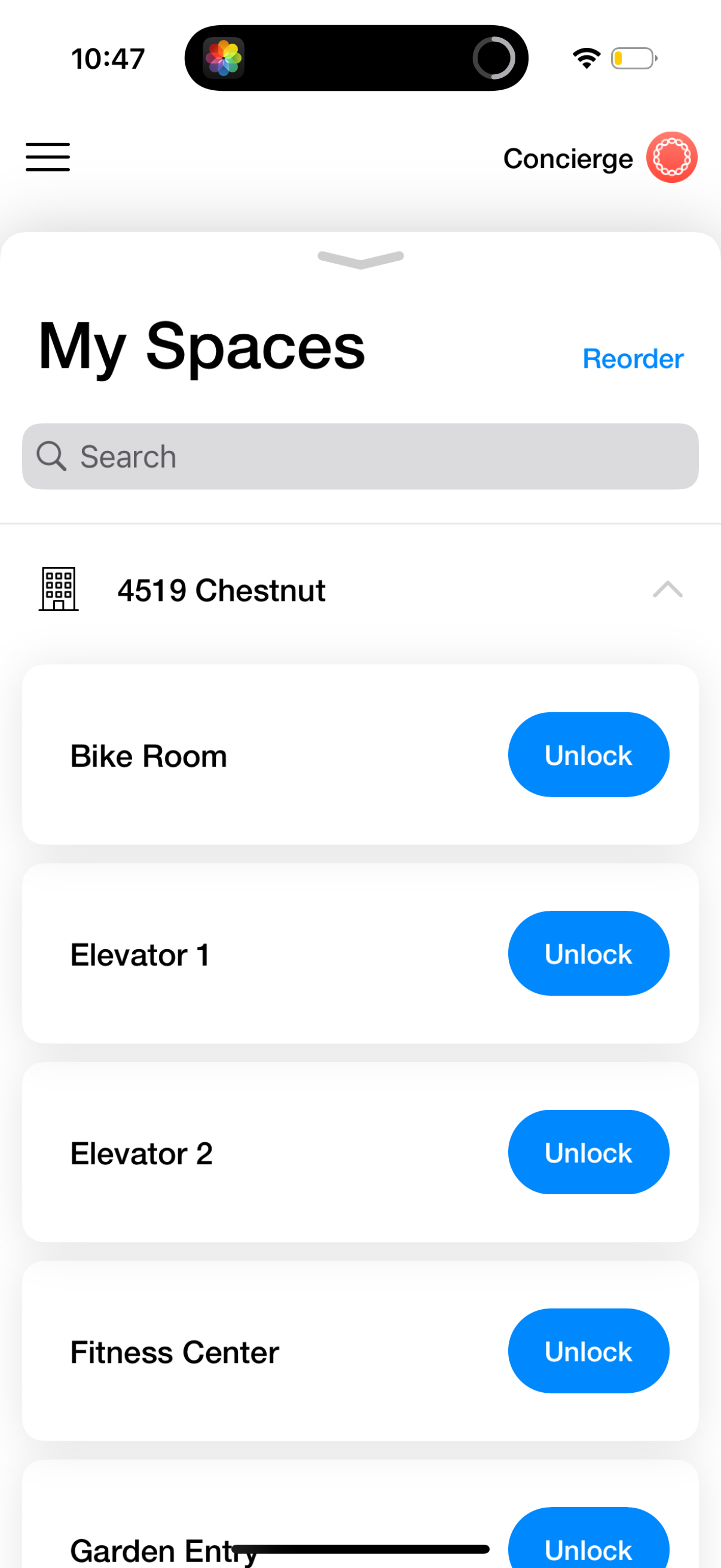This screenshot has width=721, height=1568.
Task: Unlock the Bike Room
Action: click(x=588, y=754)
